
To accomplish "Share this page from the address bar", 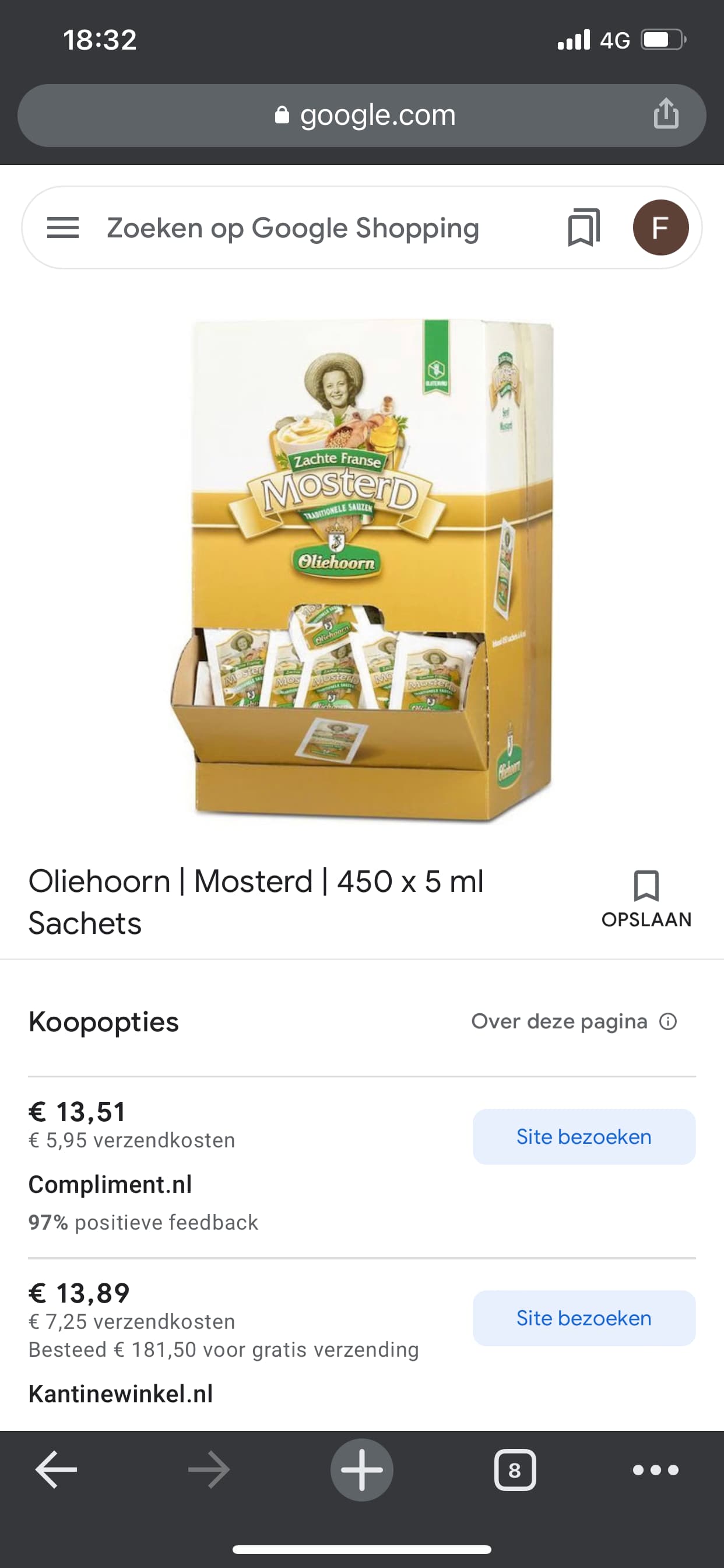I will tap(666, 114).
